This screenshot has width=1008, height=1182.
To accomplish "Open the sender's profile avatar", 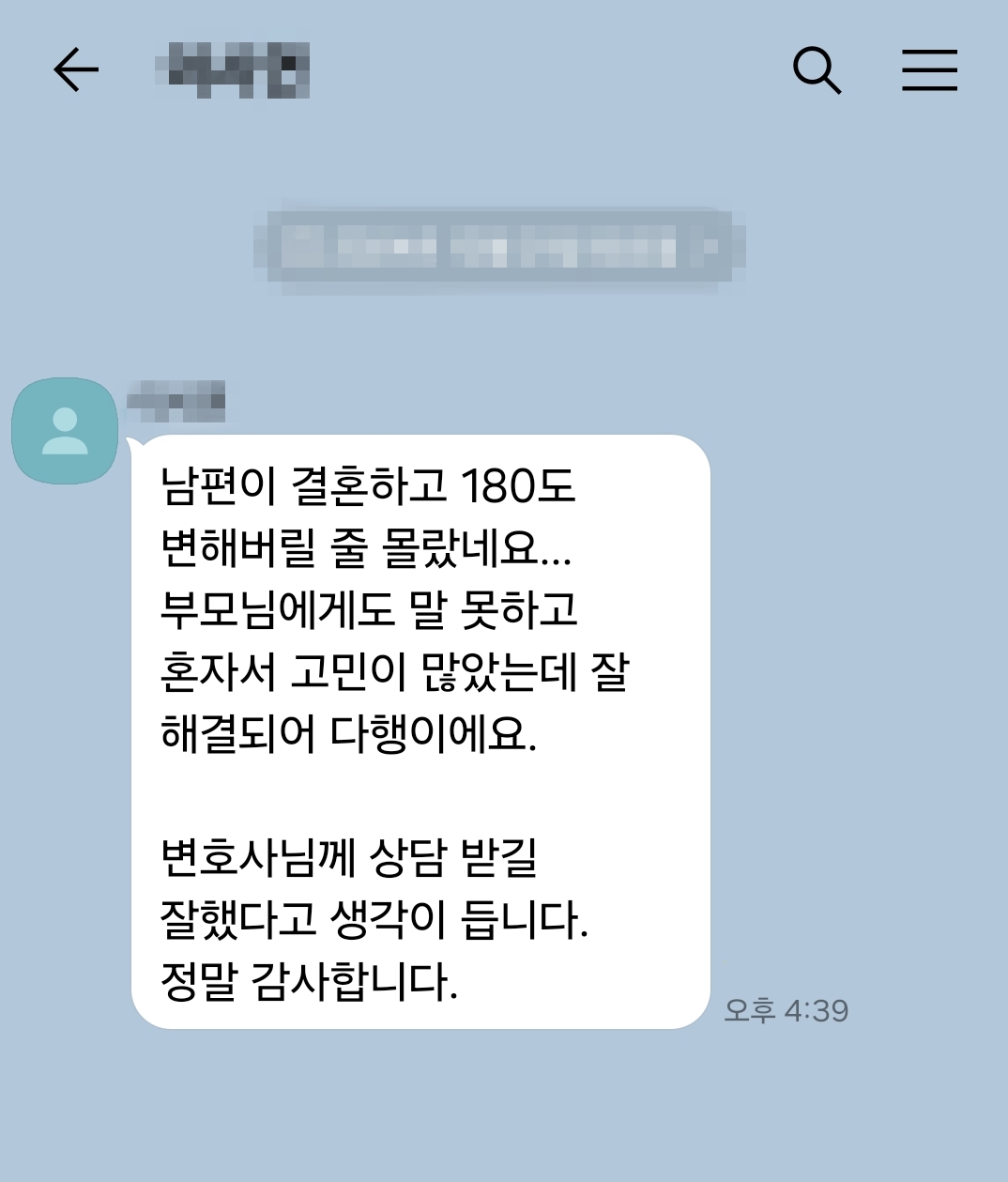I will (x=65, y=431).
